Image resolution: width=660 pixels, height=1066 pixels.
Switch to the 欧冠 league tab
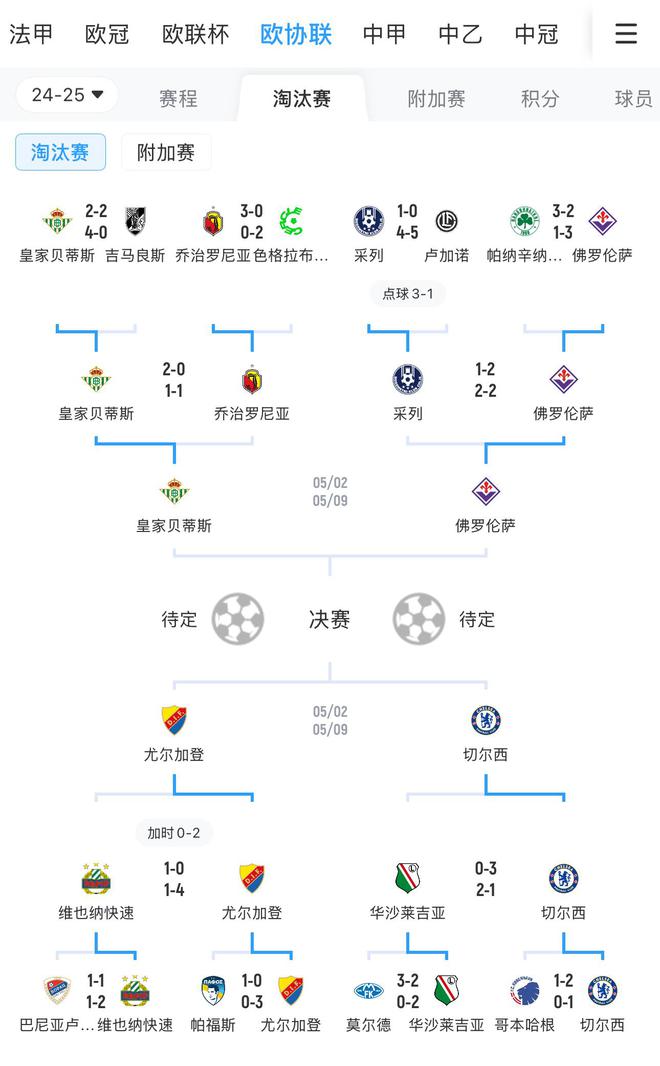(107, 34)
